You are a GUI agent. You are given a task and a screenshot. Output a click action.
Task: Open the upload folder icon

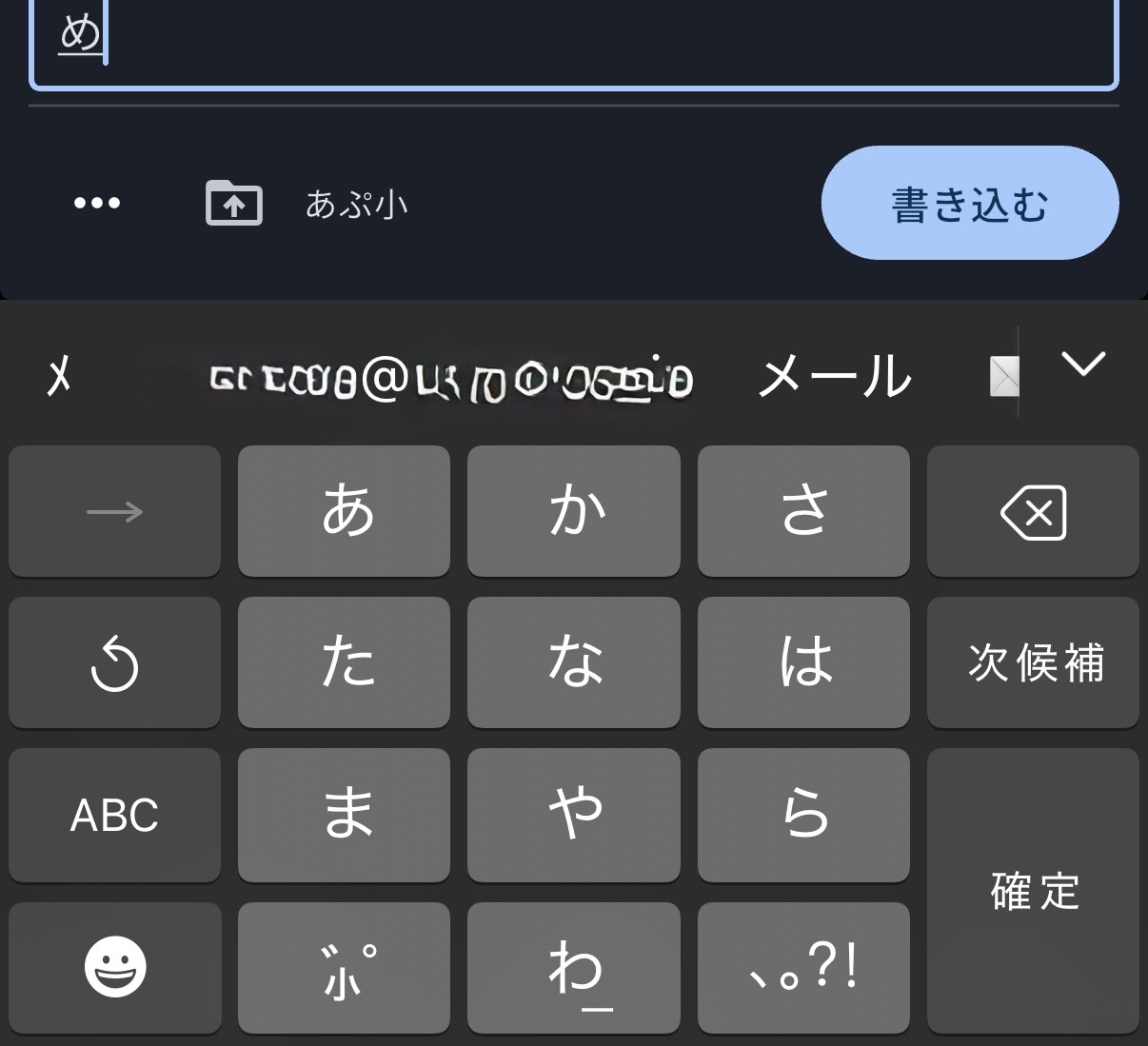point(234,203)
